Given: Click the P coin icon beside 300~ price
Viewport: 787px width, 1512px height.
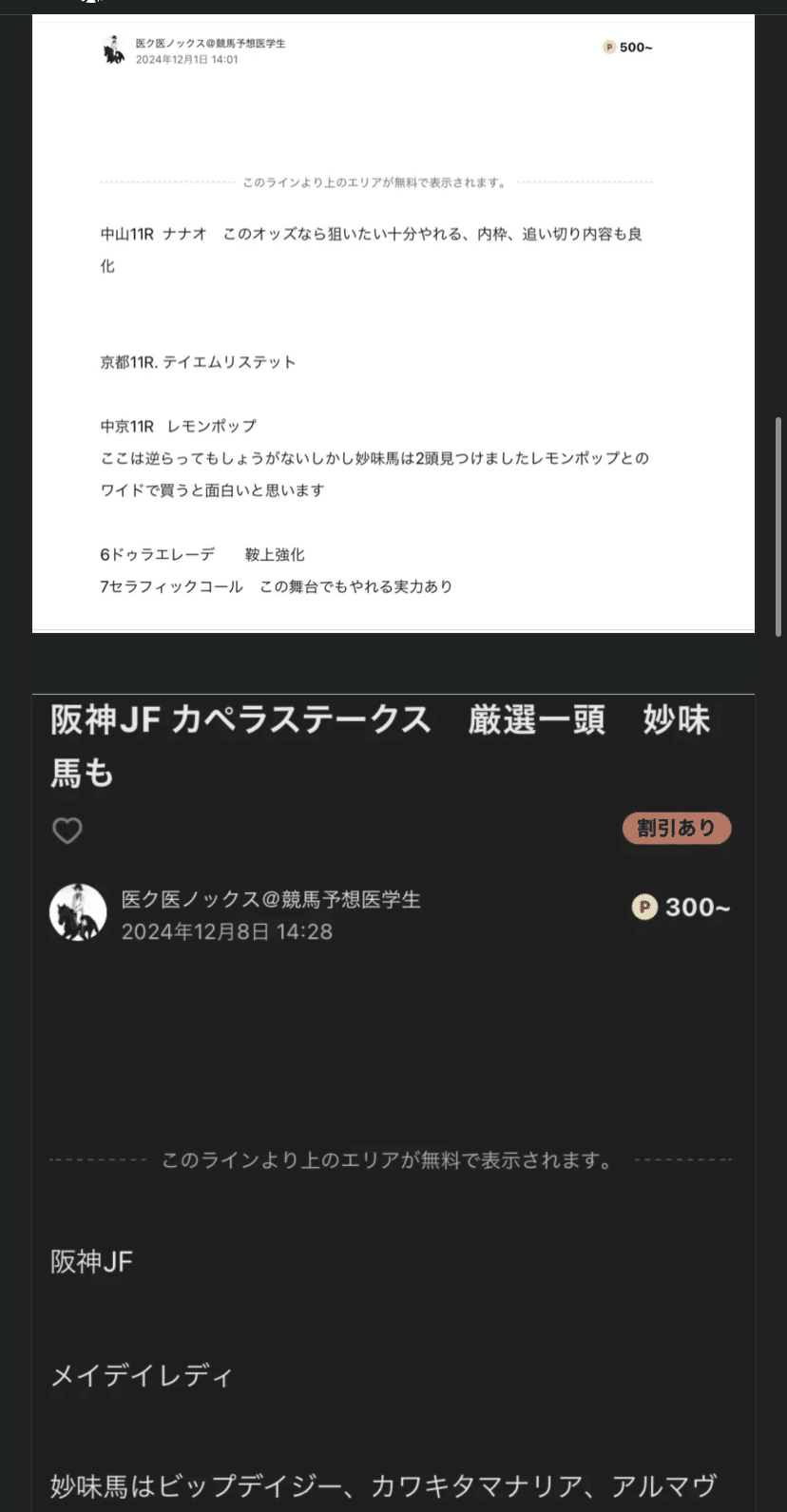Looking at the screenshot, I should click(x=644, y=908).
